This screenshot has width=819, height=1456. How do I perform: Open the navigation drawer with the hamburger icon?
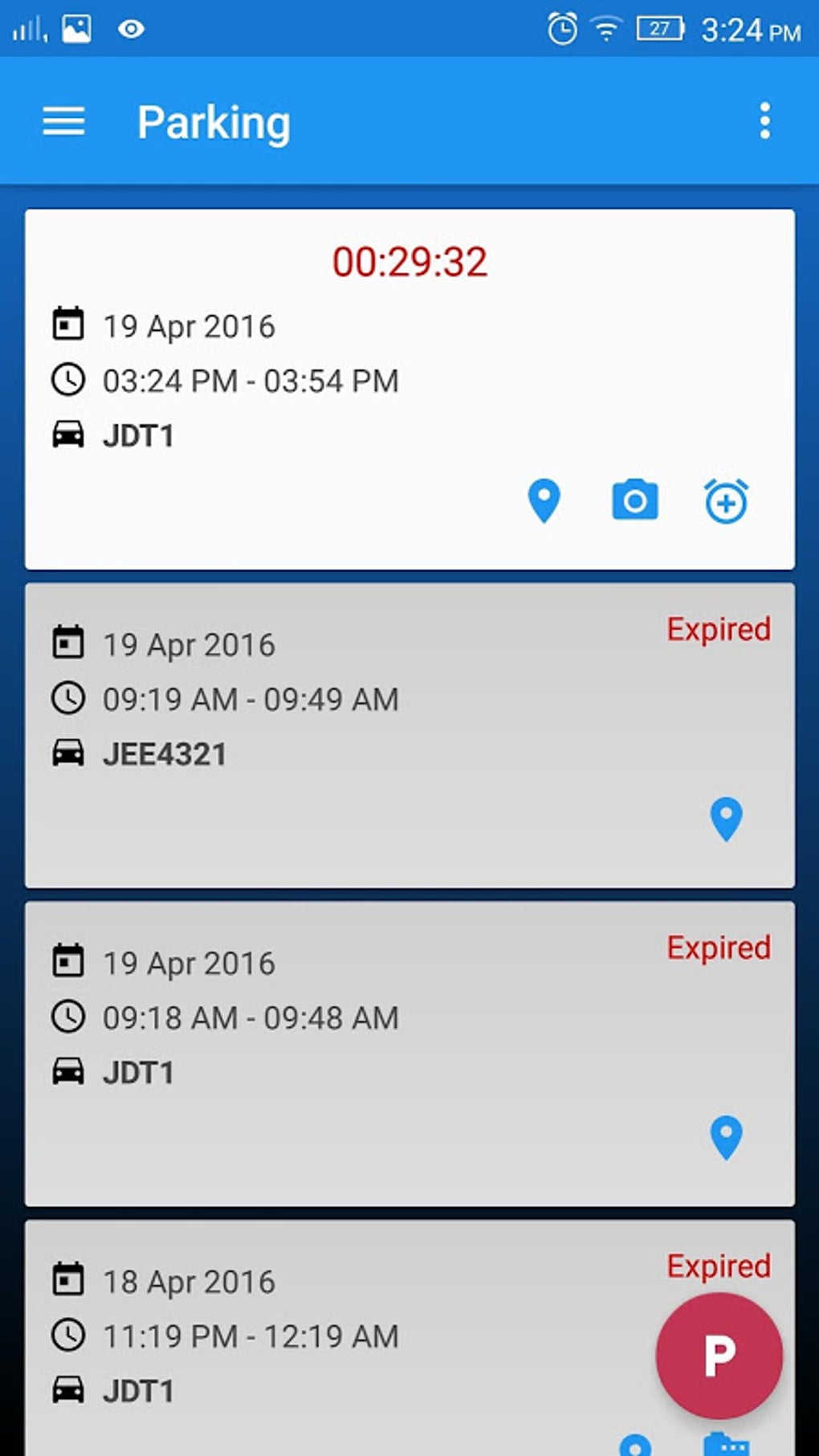(x=63, y=122)
